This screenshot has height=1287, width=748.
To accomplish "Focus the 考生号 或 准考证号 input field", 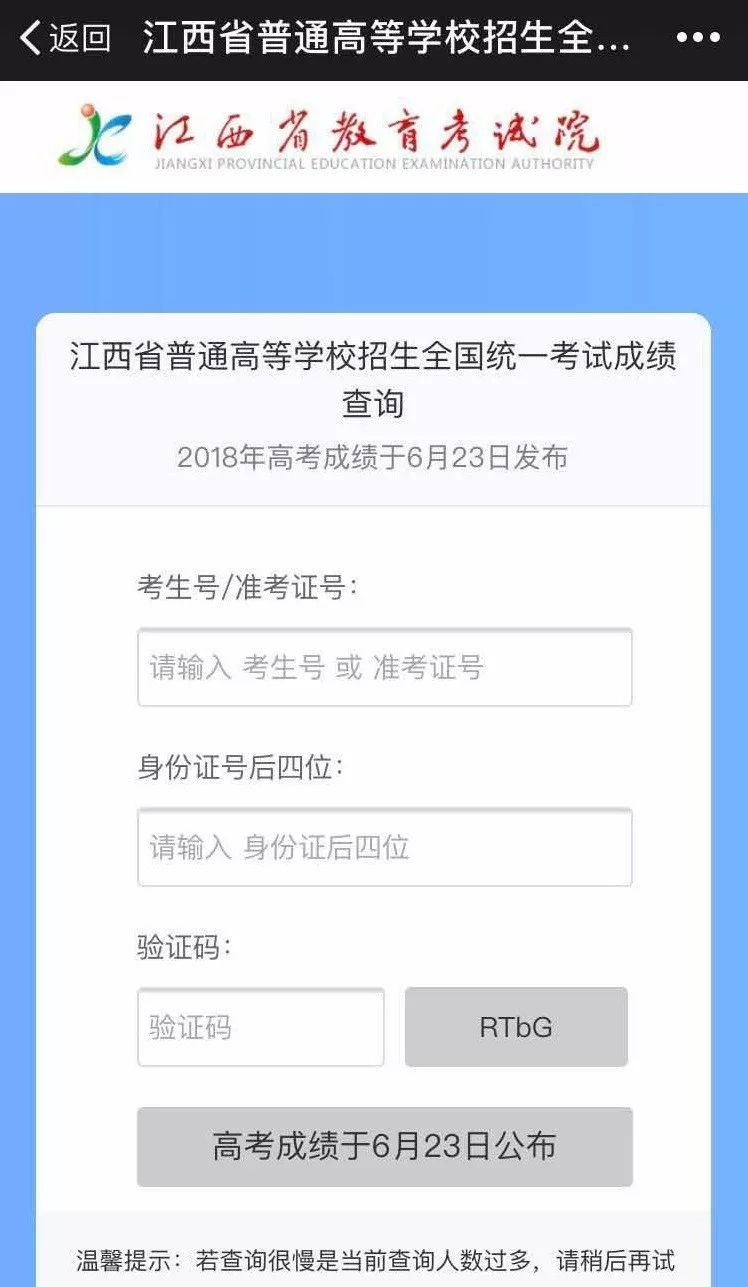I will coord(384,667).
